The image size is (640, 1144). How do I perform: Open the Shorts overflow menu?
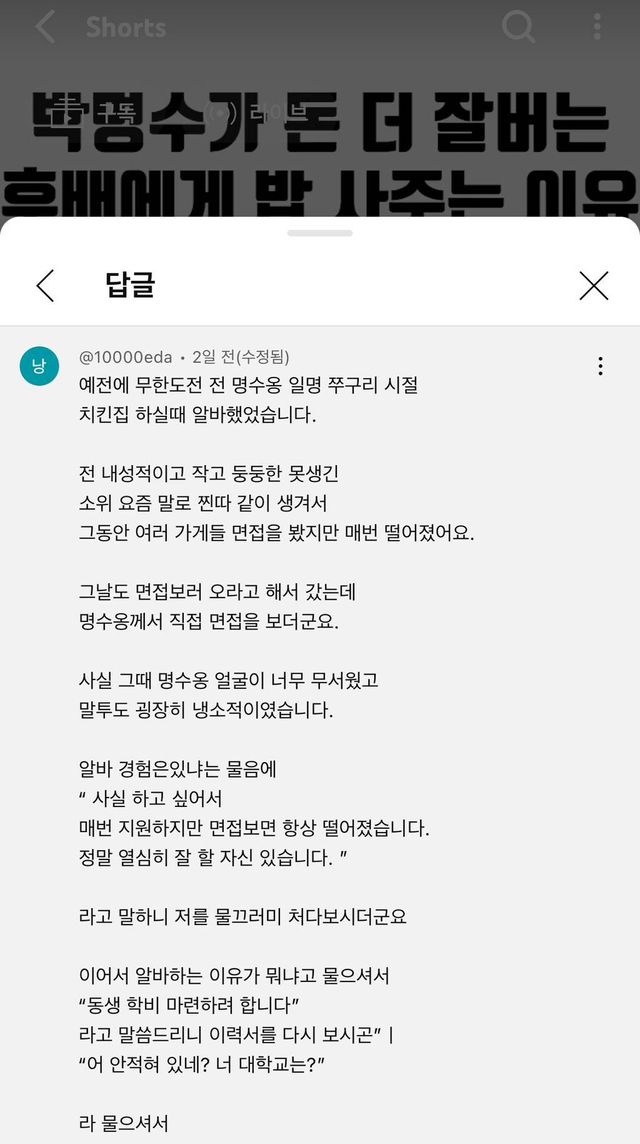pyautogui.click(x=597, y=27)
